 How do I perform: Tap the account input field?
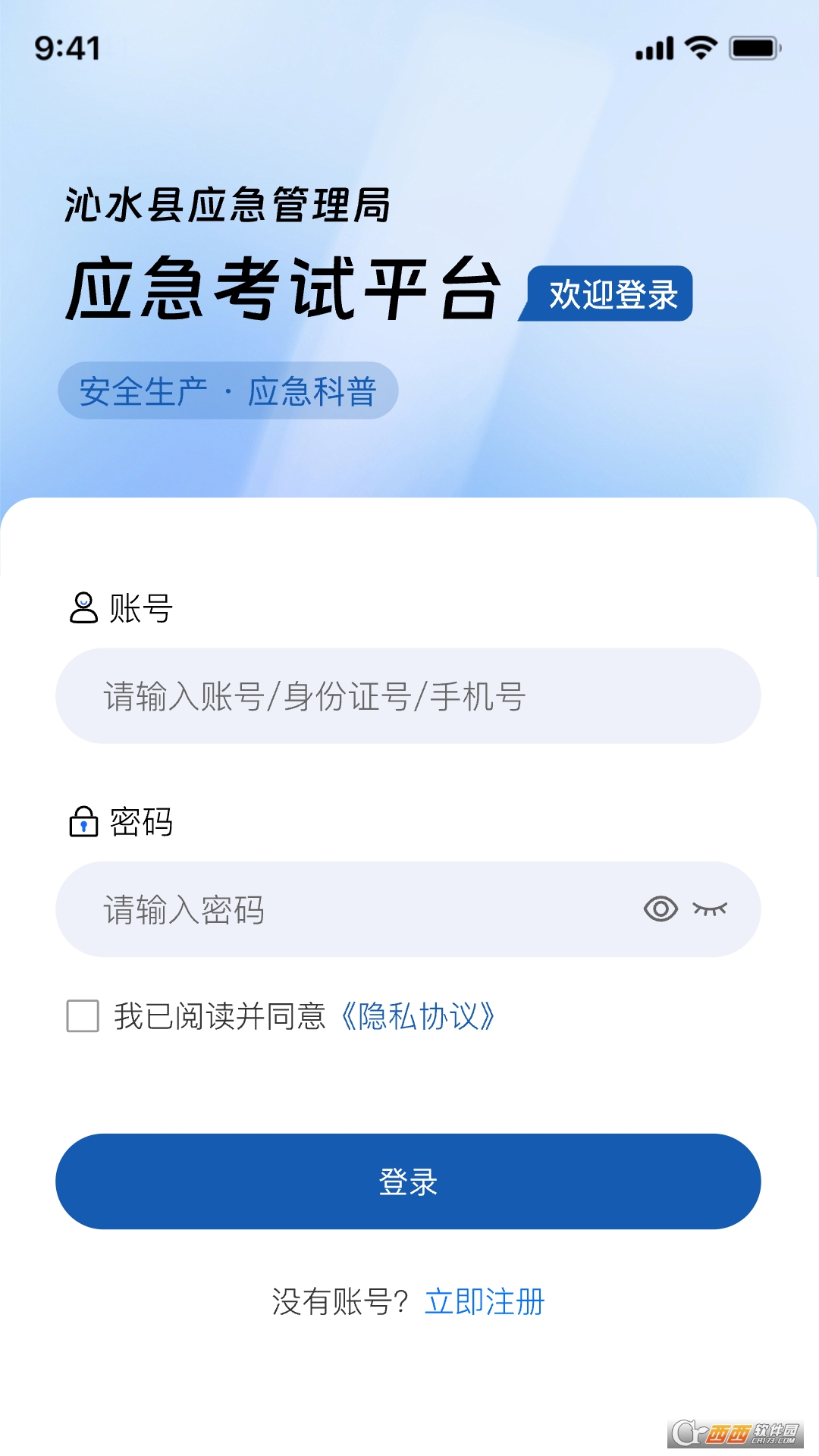pyautogui.click(x=408, y=695)
